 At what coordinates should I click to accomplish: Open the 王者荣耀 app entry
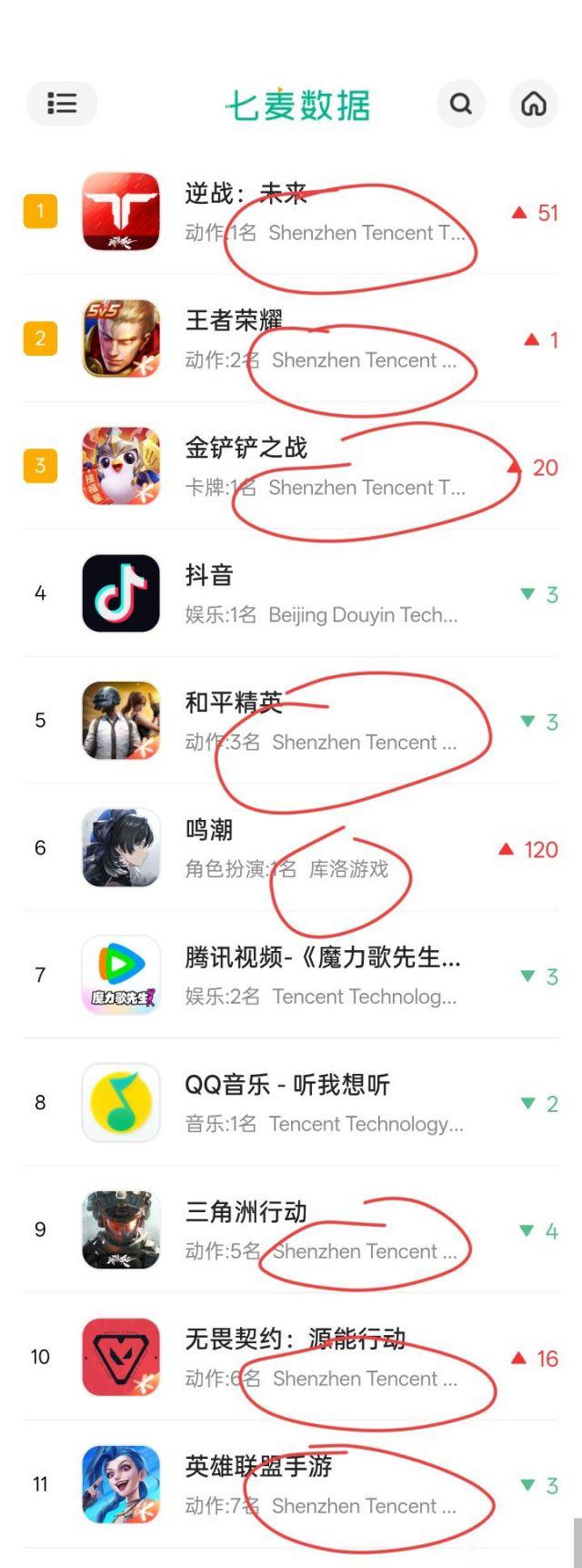click(234, 320)
